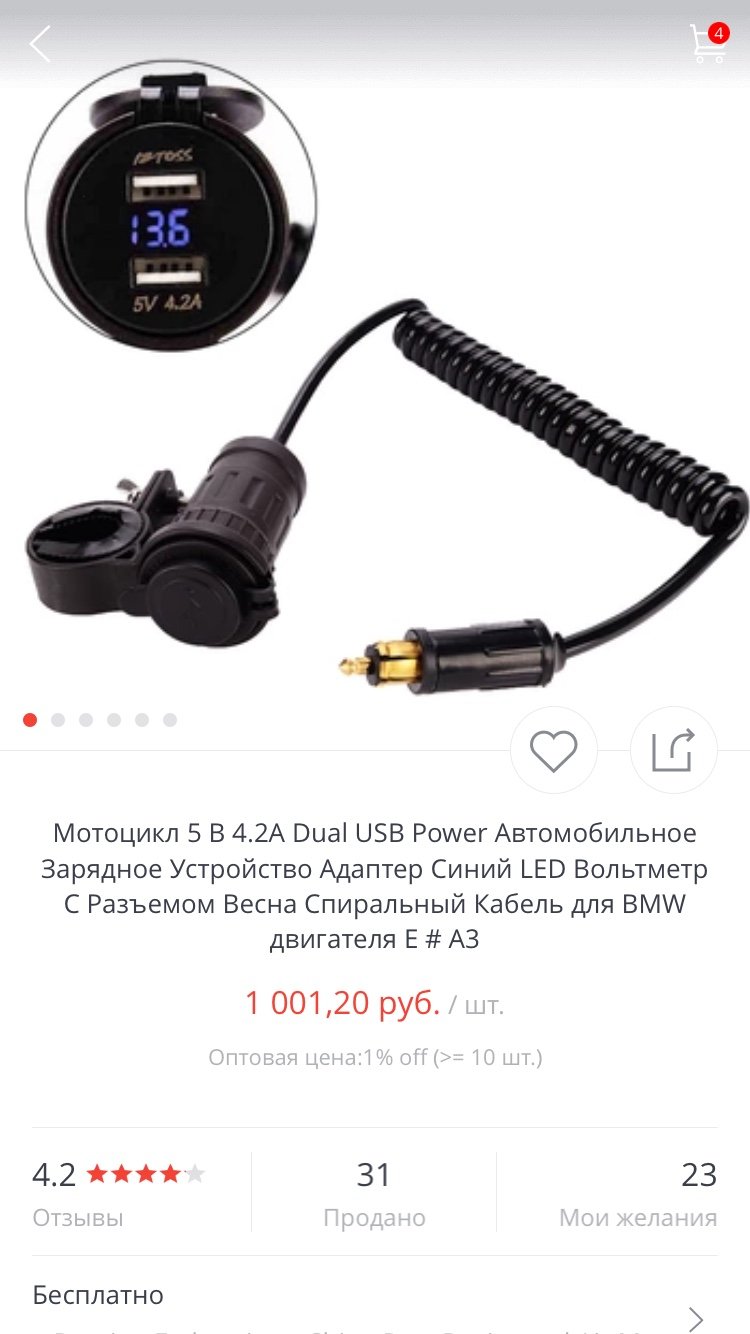750x1334 pixels.
Task: Add product to wishlist with heart icon
Action: (553, 750)
